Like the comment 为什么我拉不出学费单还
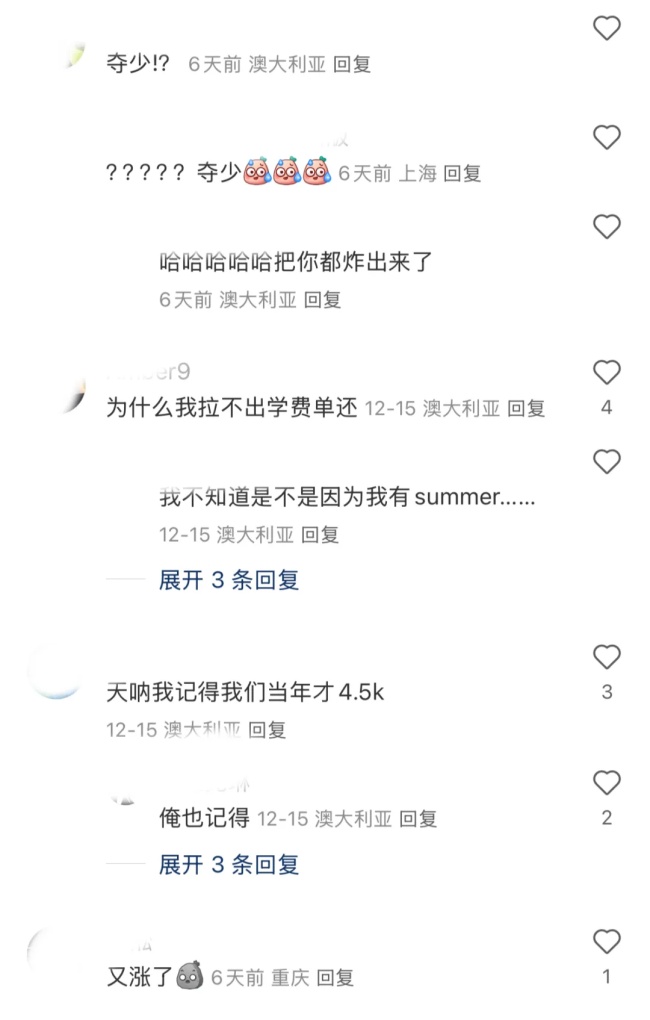The height and width of the screenshot is (1020, 650). point(607,373)
